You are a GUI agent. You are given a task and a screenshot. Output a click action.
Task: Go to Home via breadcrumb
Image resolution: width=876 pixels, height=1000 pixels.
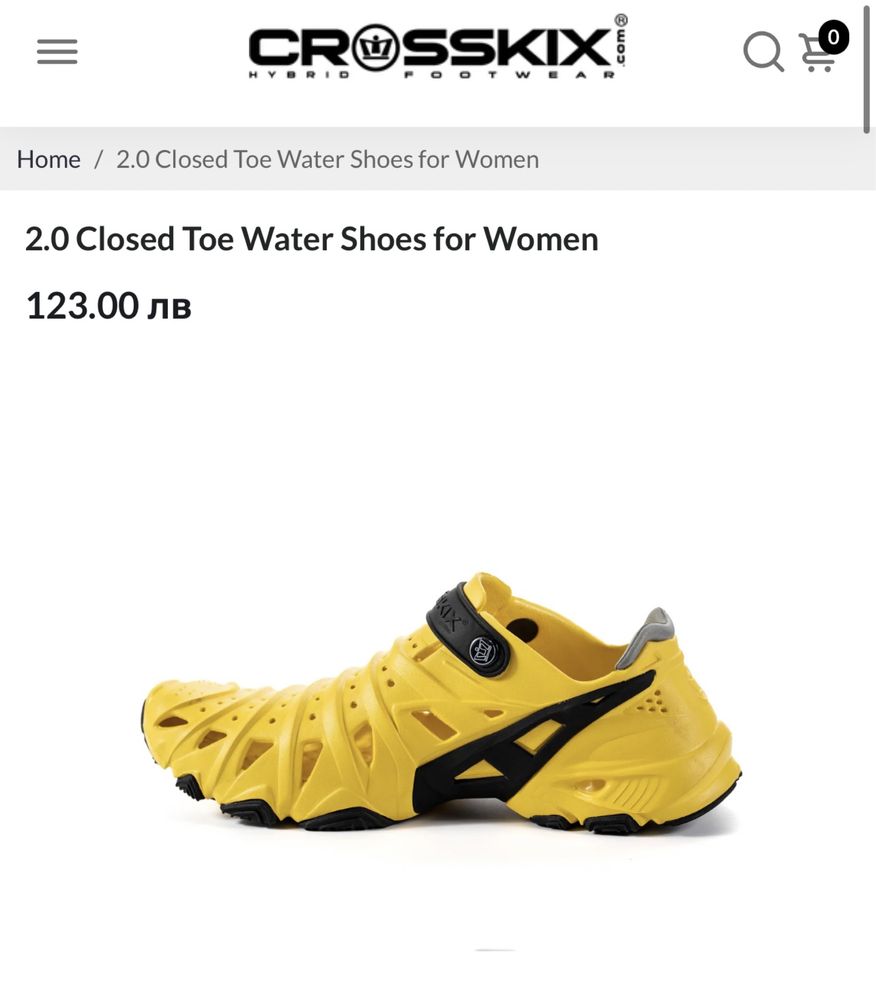[48, 159]
